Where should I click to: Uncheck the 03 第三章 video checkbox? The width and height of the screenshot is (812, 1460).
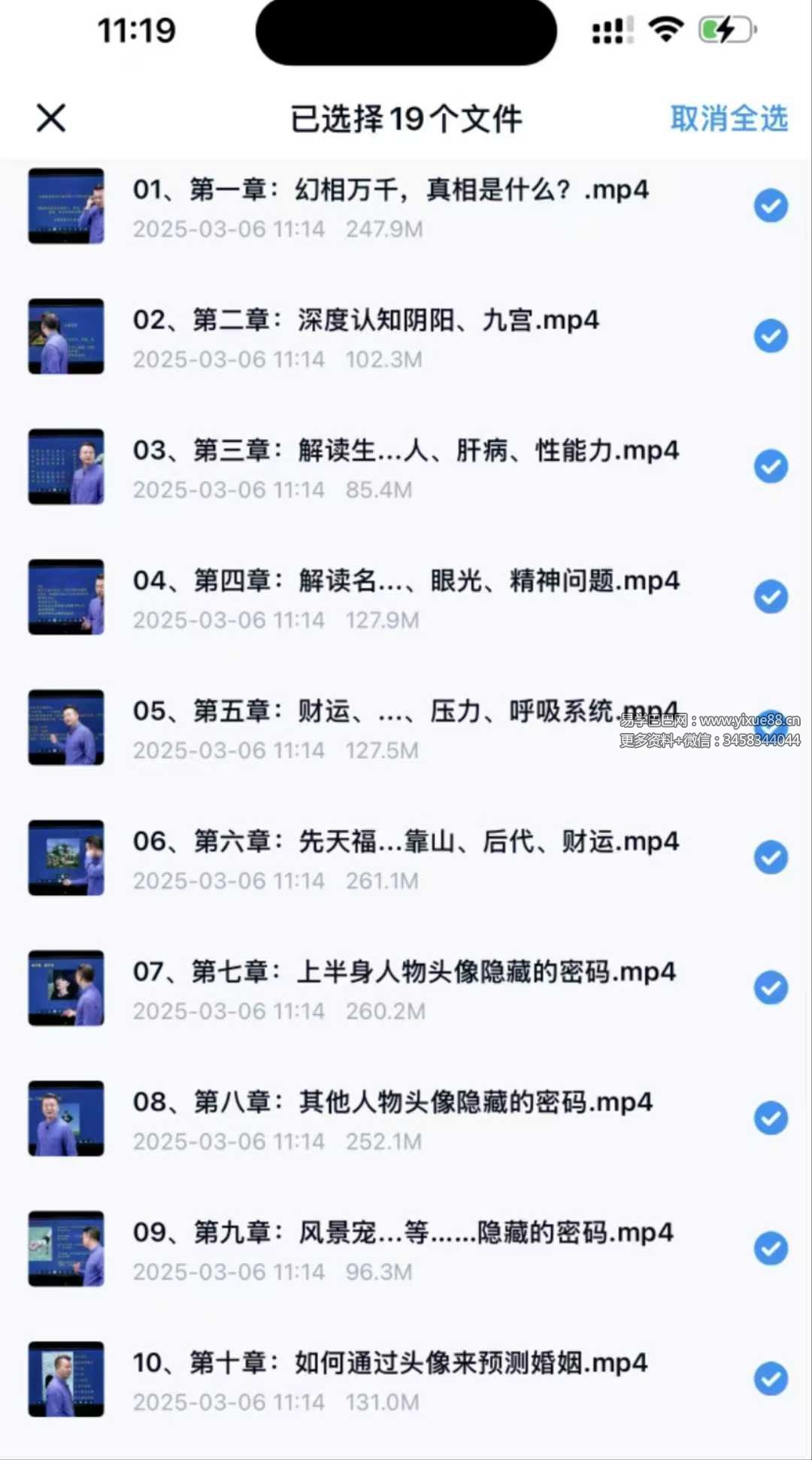tap(771, 466)
